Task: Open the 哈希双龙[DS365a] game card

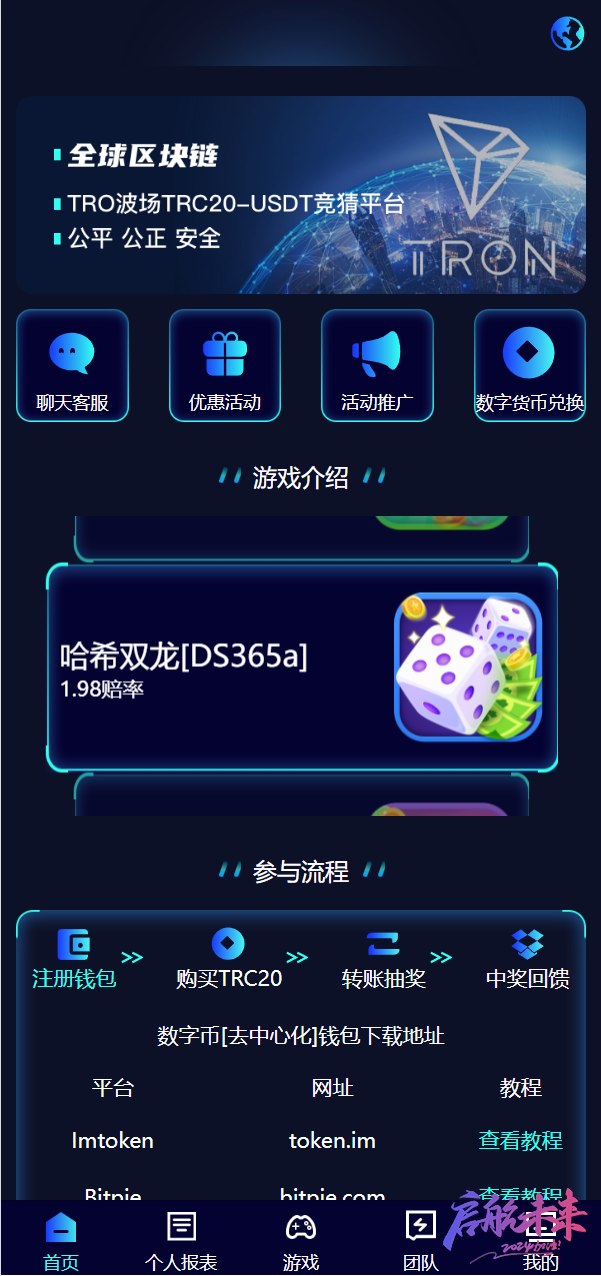Action: coord(301,668)
